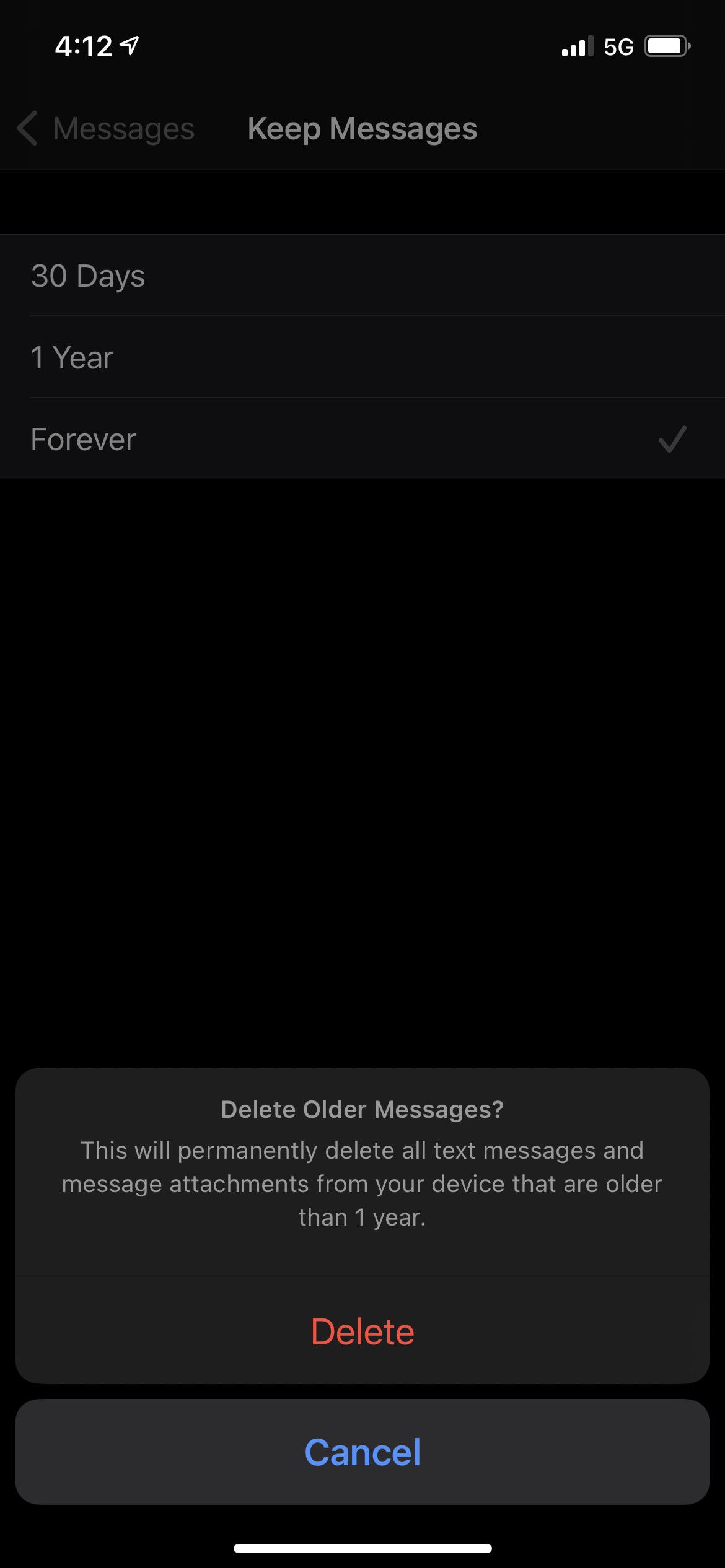The image size is (725, 1568).
Task: Select the 30 Days option
Action: tap(362, 276)
